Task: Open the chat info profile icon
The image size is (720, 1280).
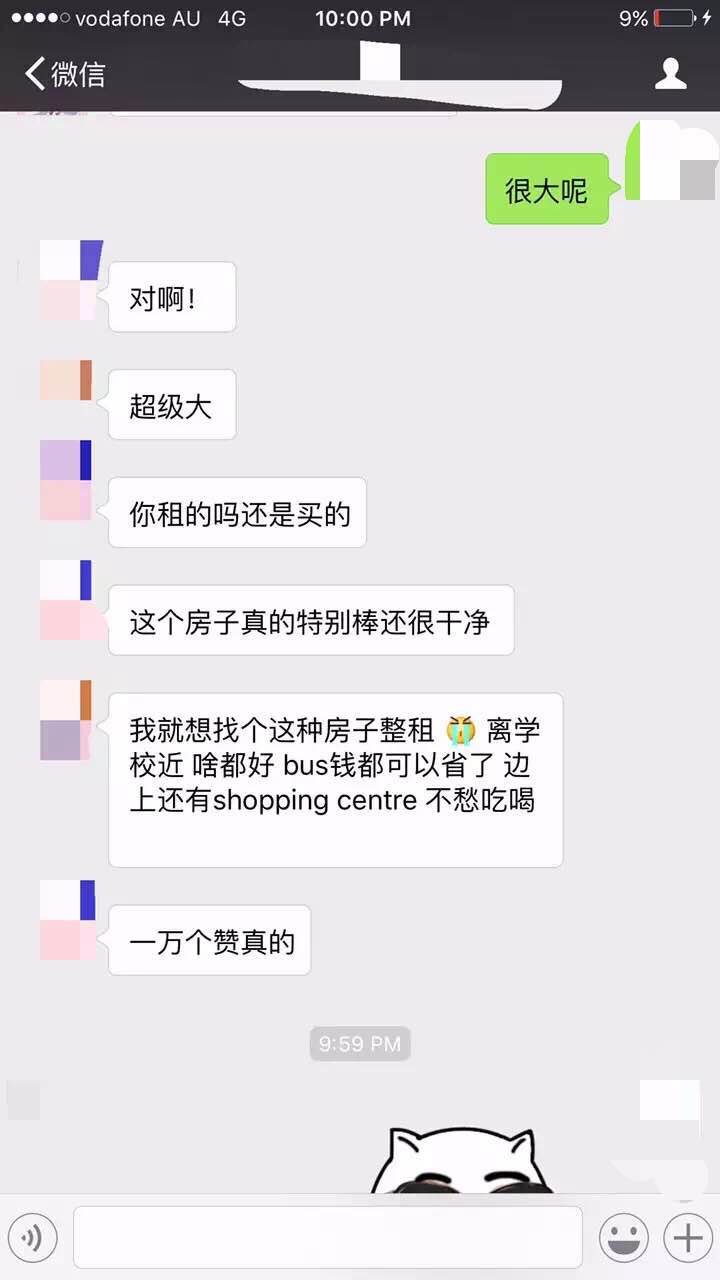Action: [670, 74]
